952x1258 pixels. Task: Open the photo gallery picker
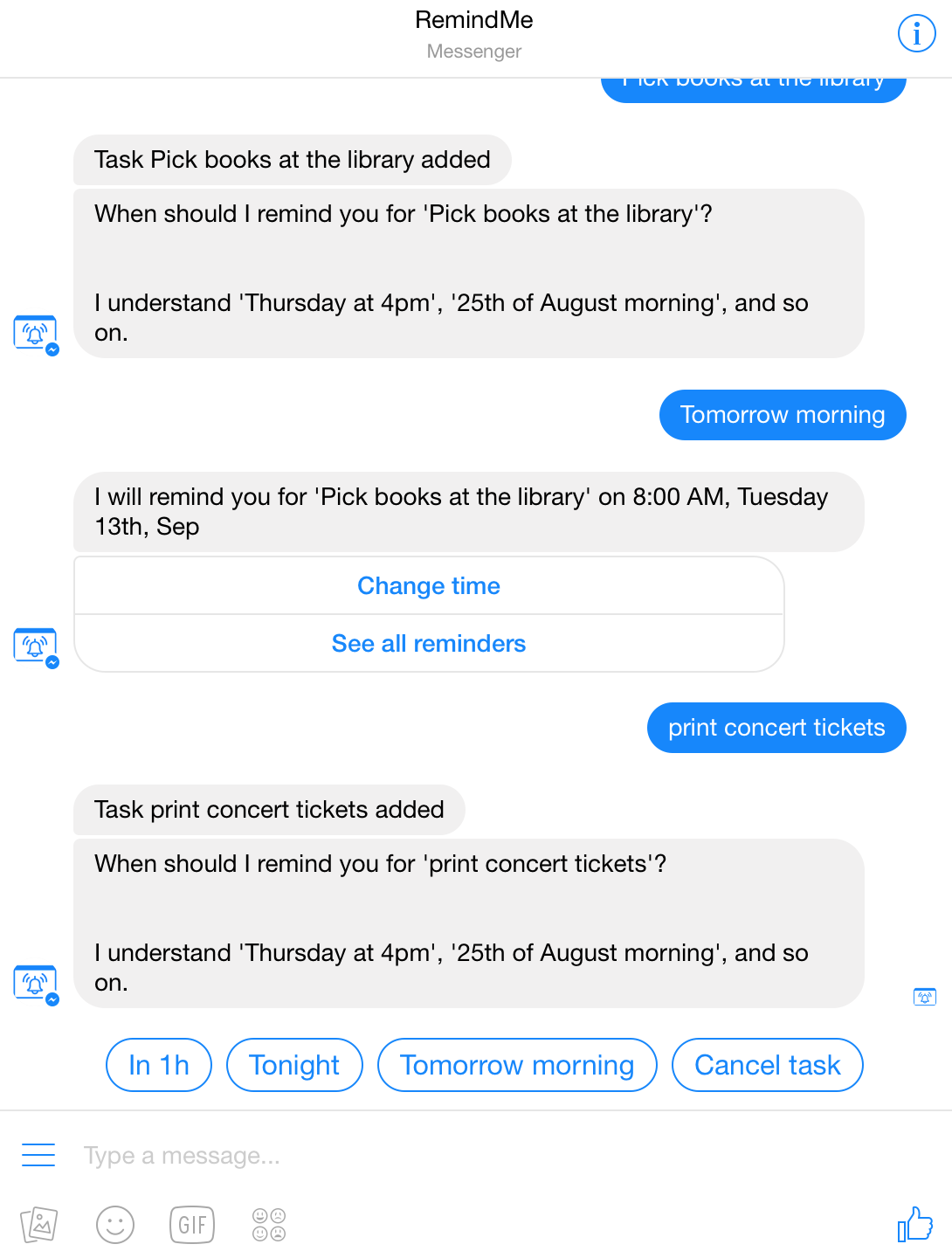tap(39, 1224)
